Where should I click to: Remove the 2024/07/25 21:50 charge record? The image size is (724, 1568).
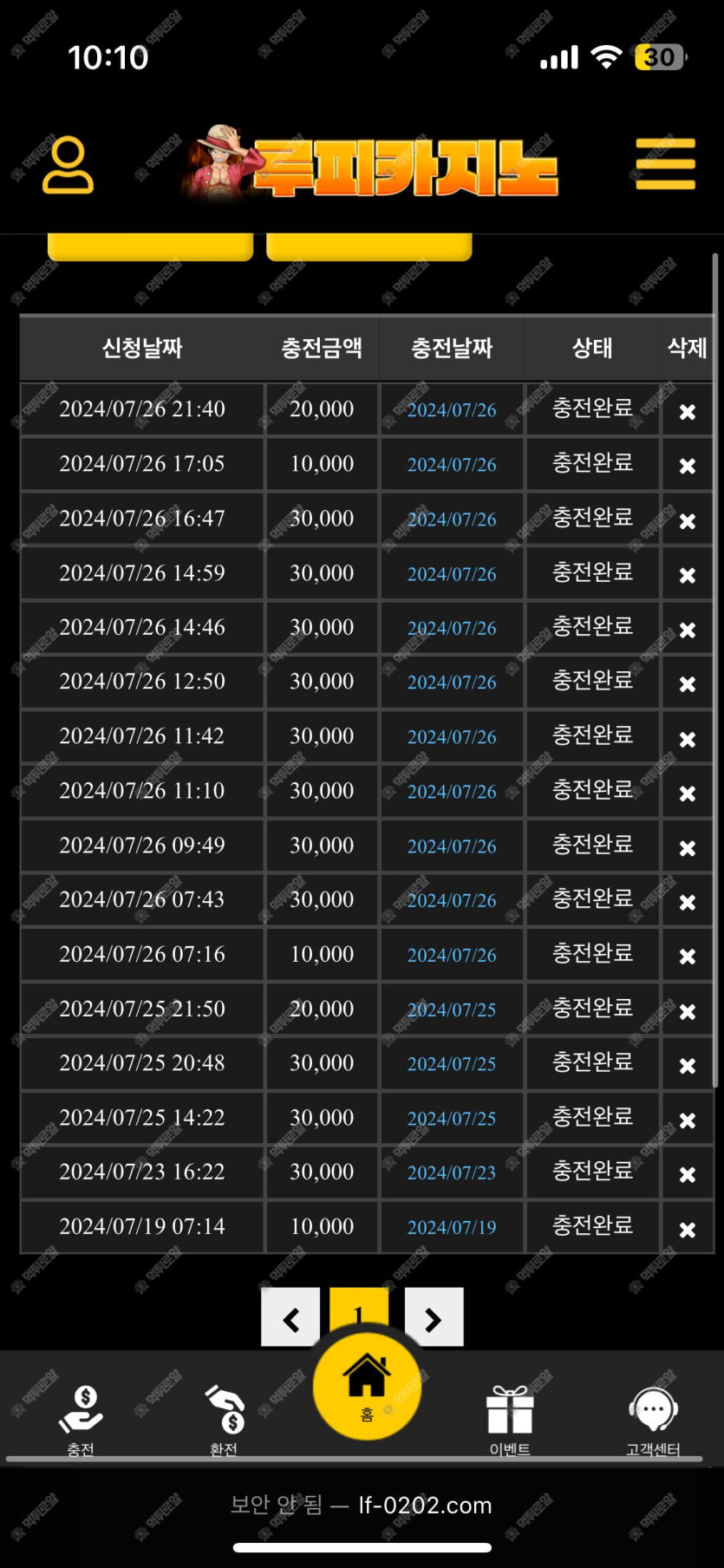point(687,1012)
